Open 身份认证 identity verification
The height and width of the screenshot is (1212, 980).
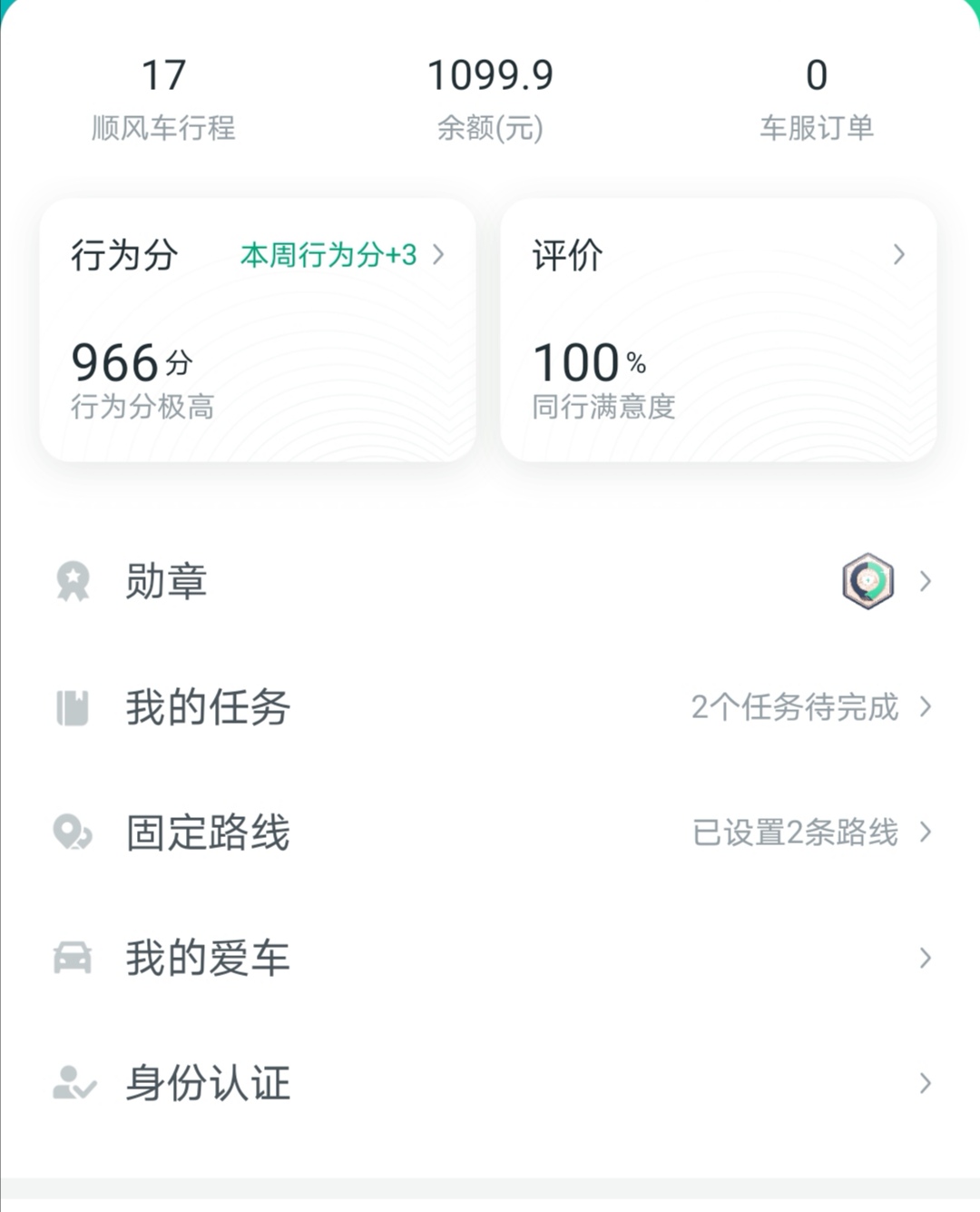490,1082
